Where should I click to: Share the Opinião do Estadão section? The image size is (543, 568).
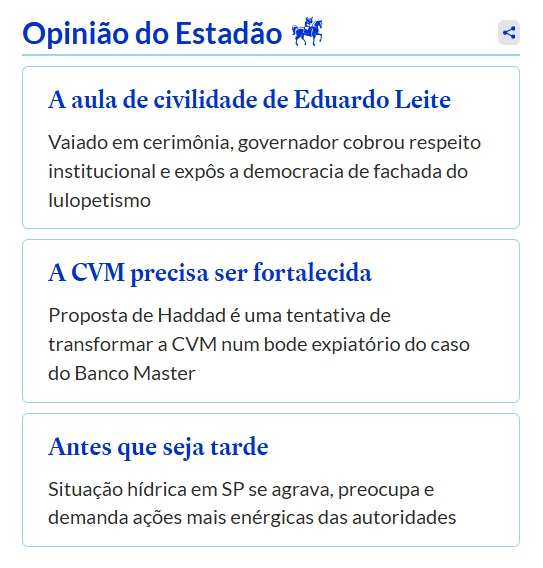[509, 33]
